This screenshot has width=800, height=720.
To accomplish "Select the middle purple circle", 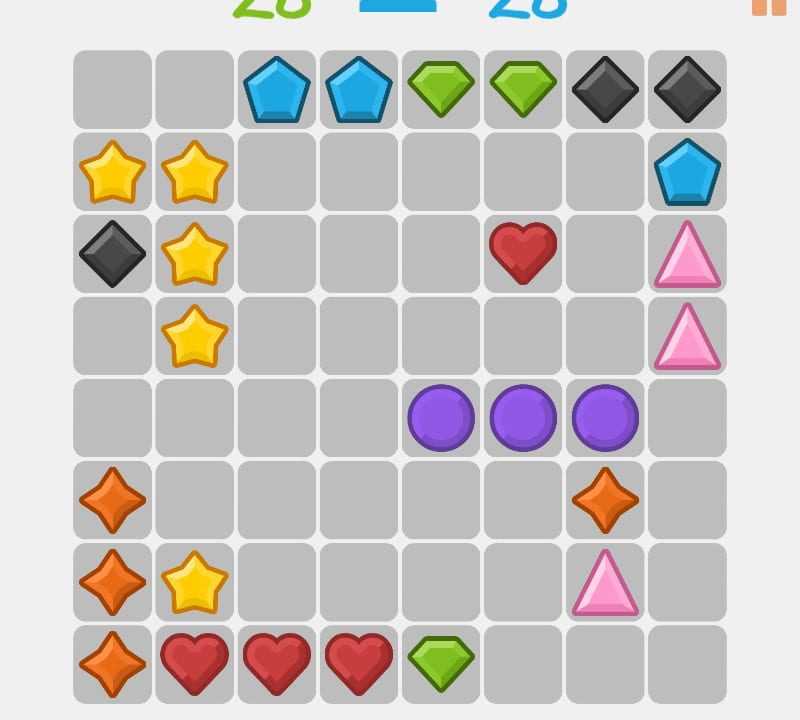I will coord(523,418).
